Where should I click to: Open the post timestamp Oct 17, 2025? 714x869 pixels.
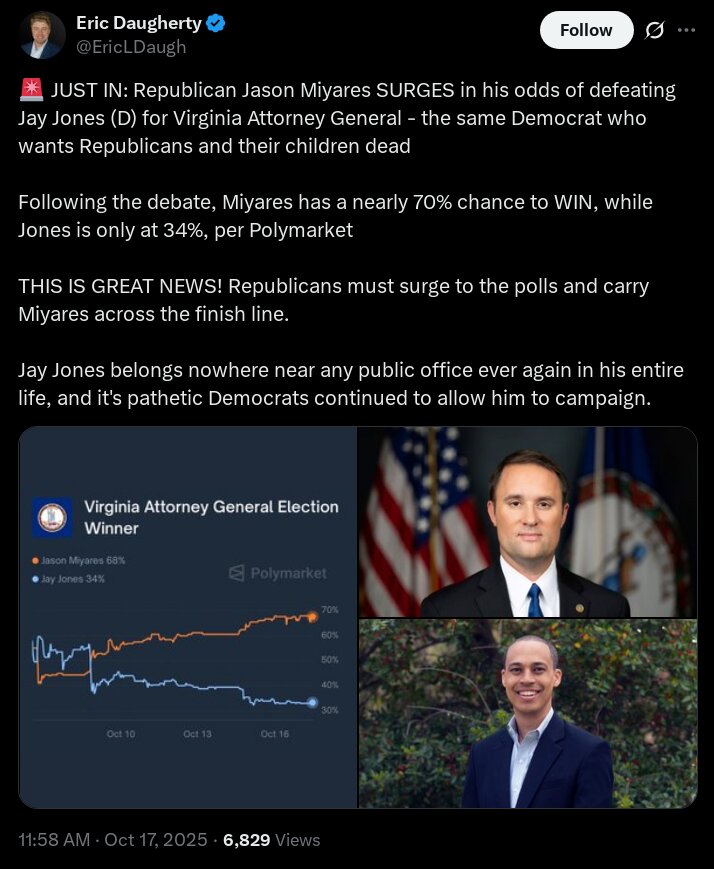(113, 840)
